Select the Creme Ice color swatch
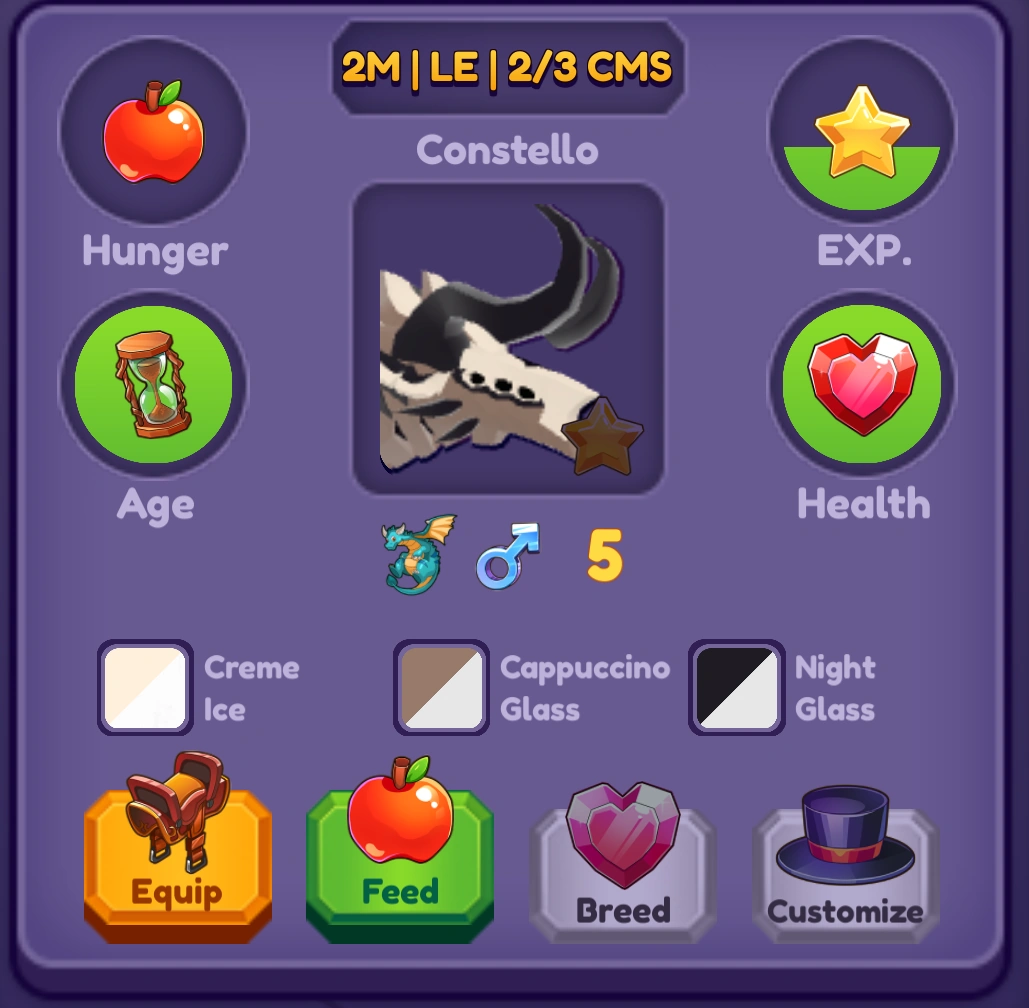Screen dimensions: 1029x1008 (x=146, y=688)
